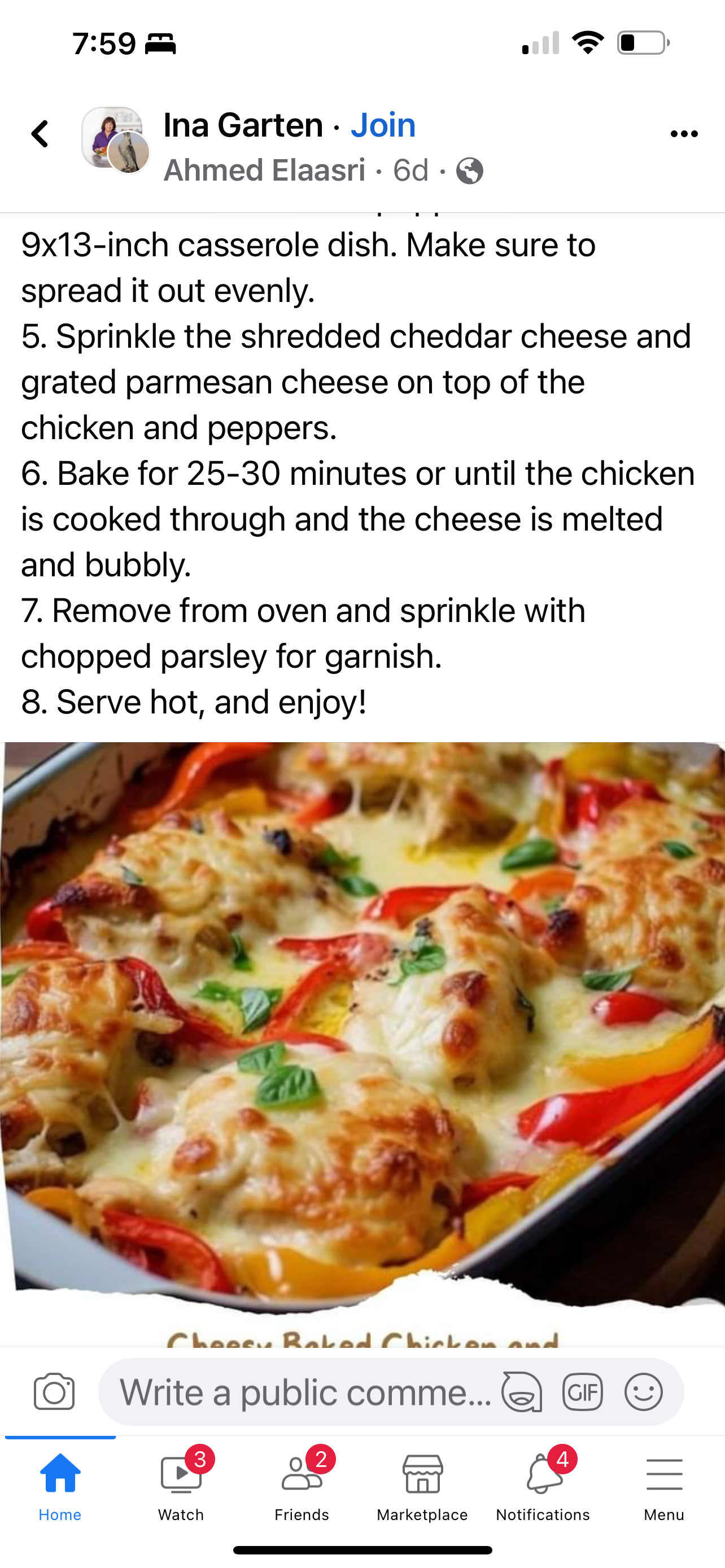Image resolution: width=725 pixels, height=1568 pixels.
Task: Open the Friends tab
Action: coord(302,1485)
